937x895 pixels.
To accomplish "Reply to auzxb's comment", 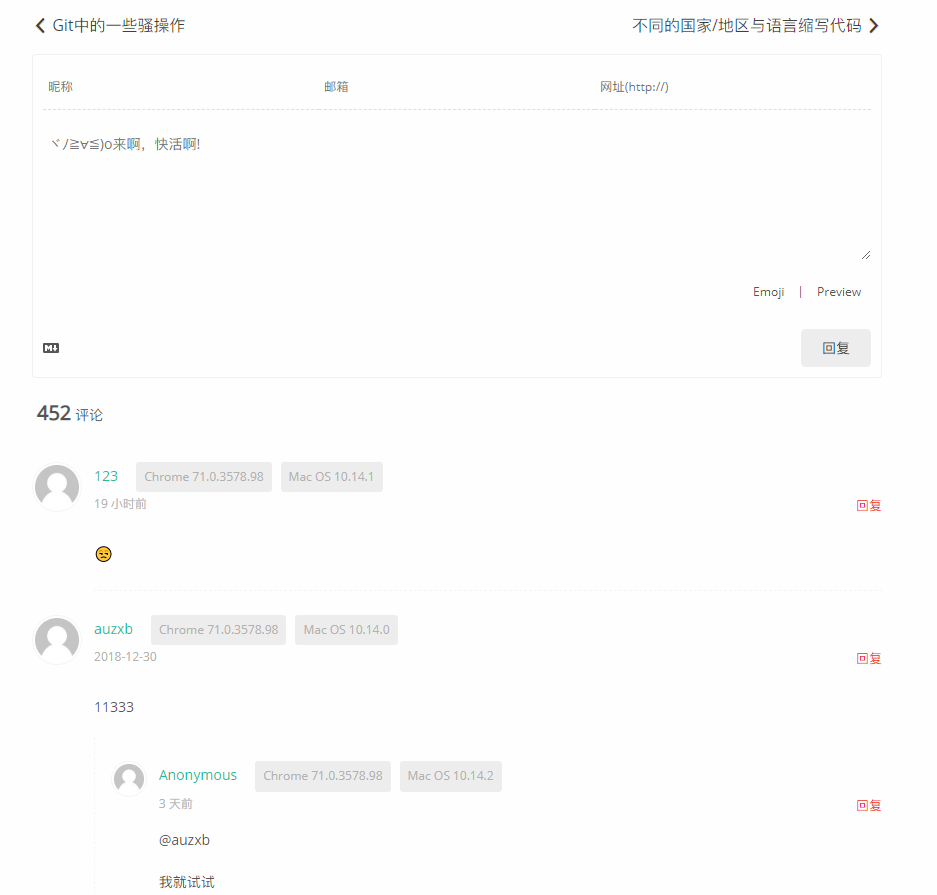I will [869, 658].
